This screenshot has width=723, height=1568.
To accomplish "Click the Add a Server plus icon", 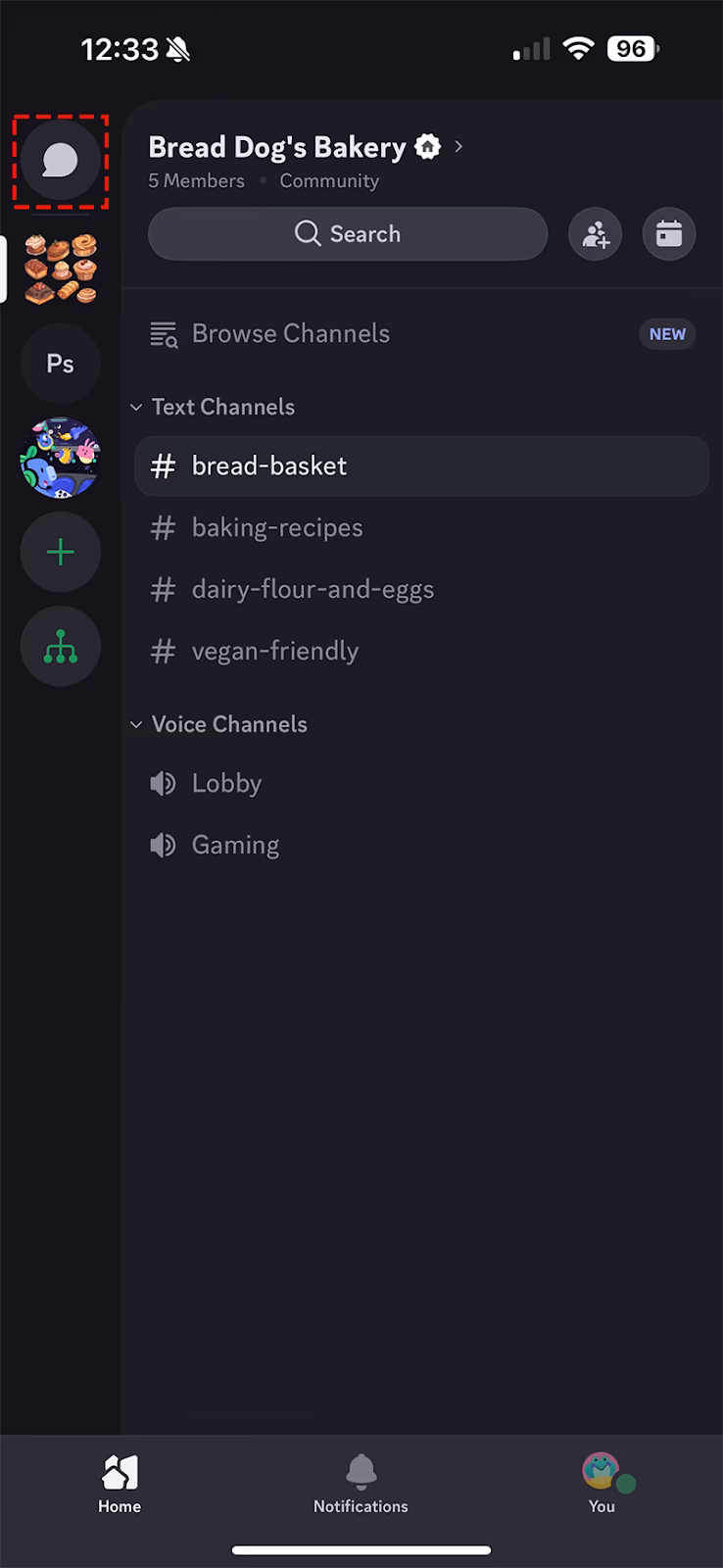I will click(60, 552).
